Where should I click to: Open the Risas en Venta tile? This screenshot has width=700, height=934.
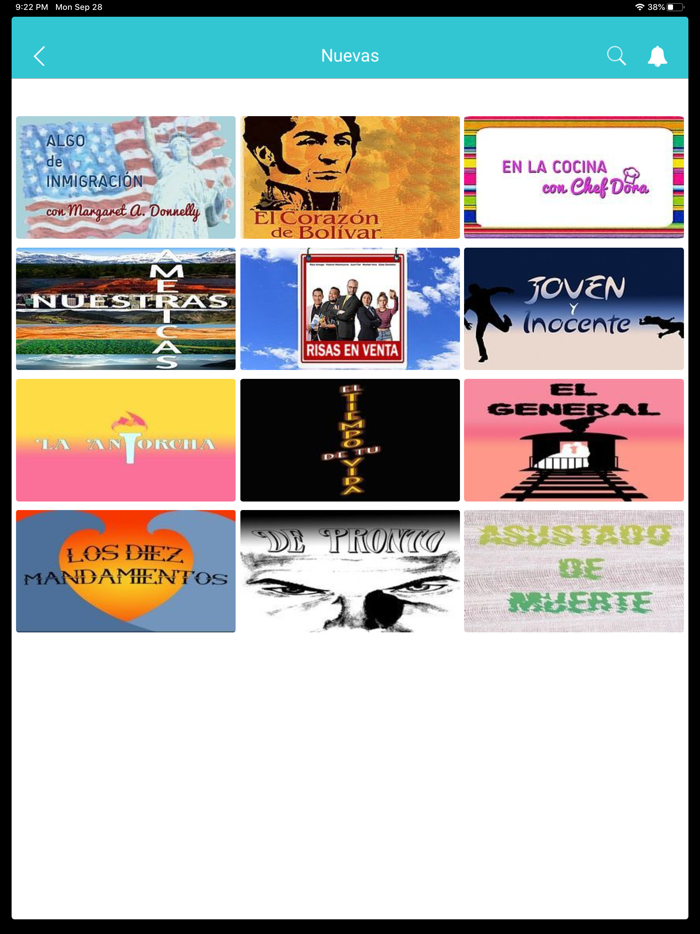pos(350,309)
